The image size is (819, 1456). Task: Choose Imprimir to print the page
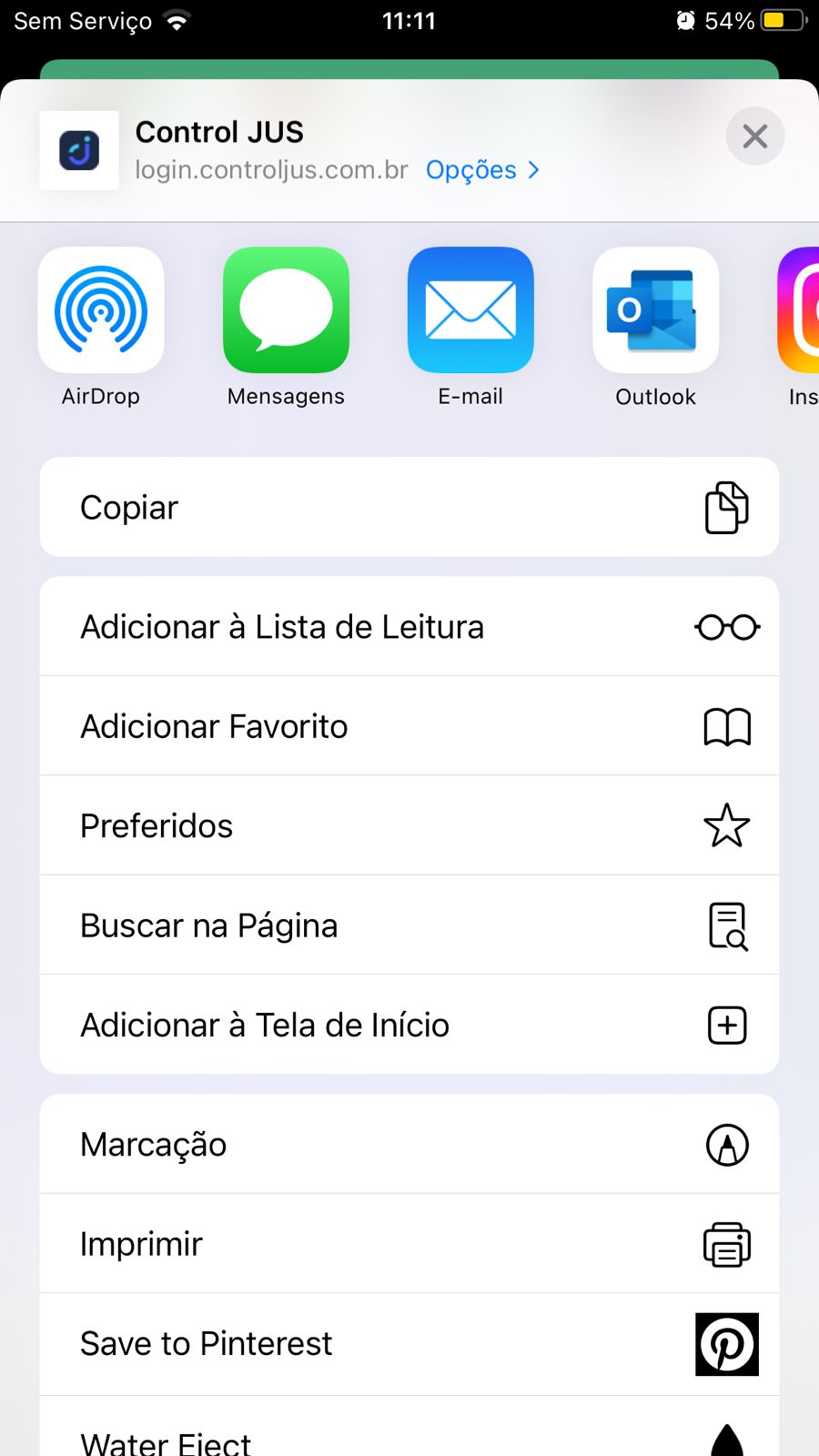coord(409,1243)
